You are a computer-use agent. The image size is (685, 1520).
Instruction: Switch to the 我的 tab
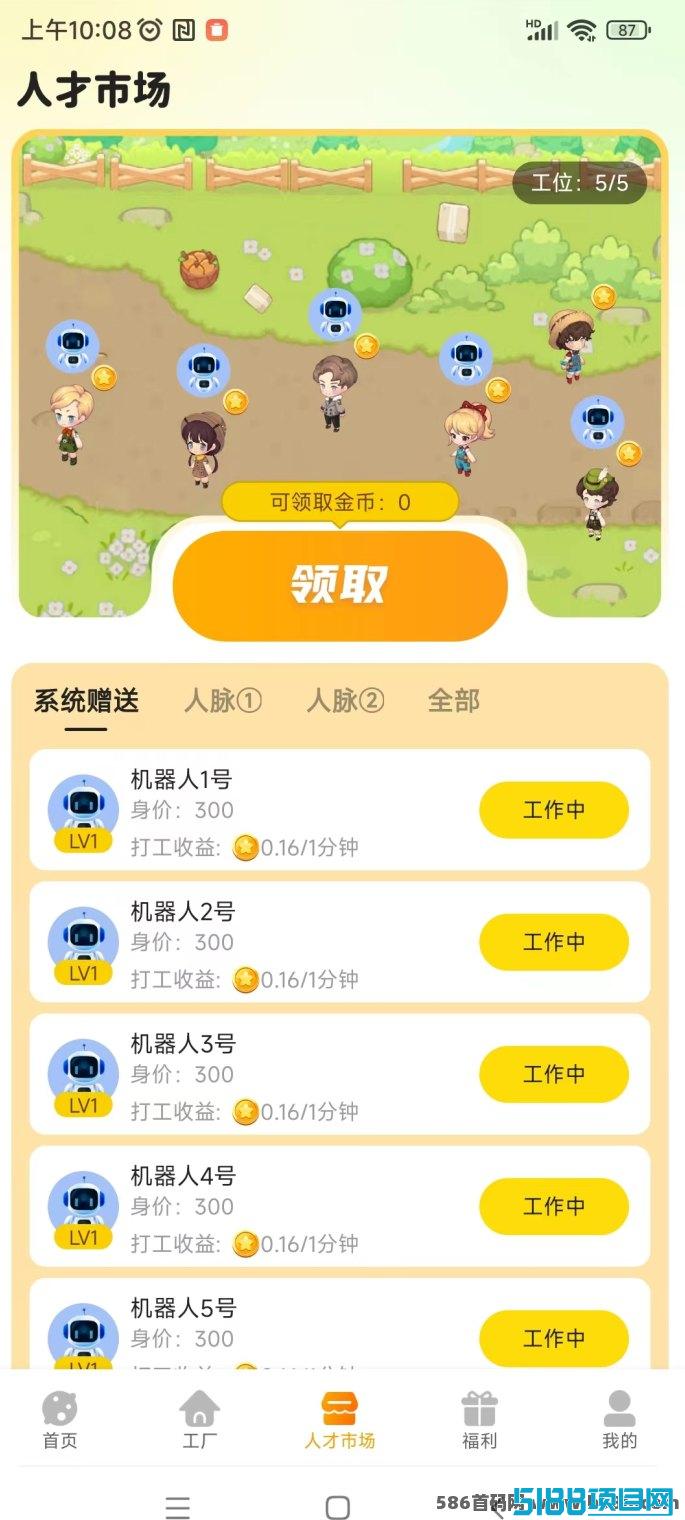(x=619, y=1420)
